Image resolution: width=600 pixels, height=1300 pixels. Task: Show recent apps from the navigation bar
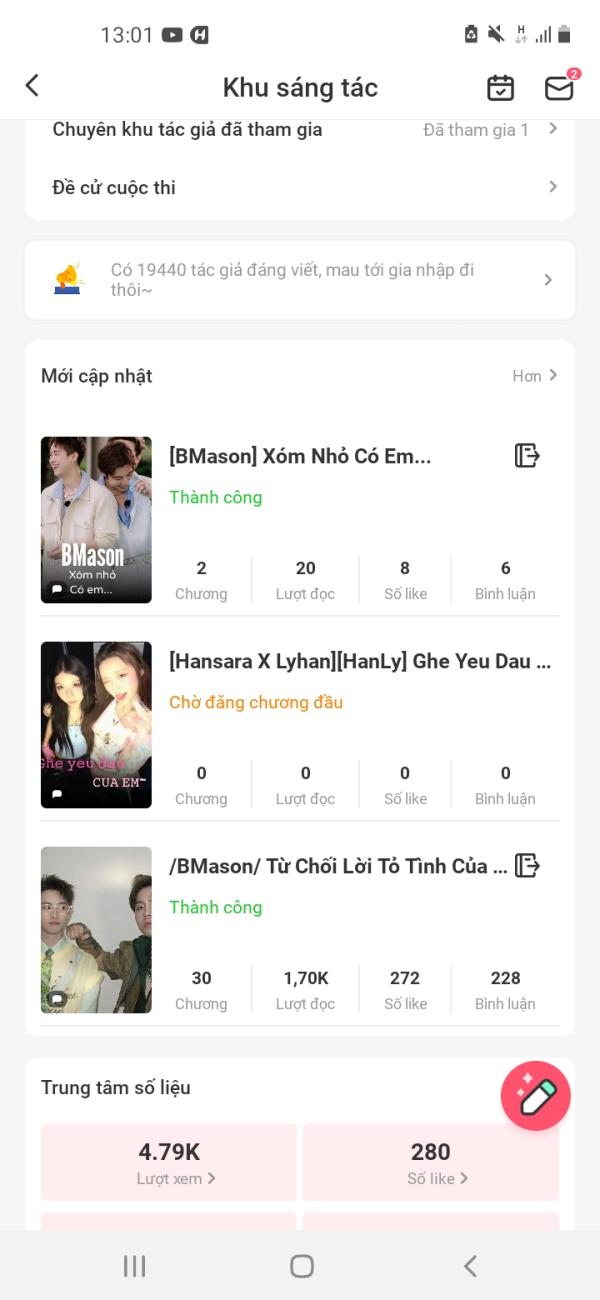click(134, 1266)
